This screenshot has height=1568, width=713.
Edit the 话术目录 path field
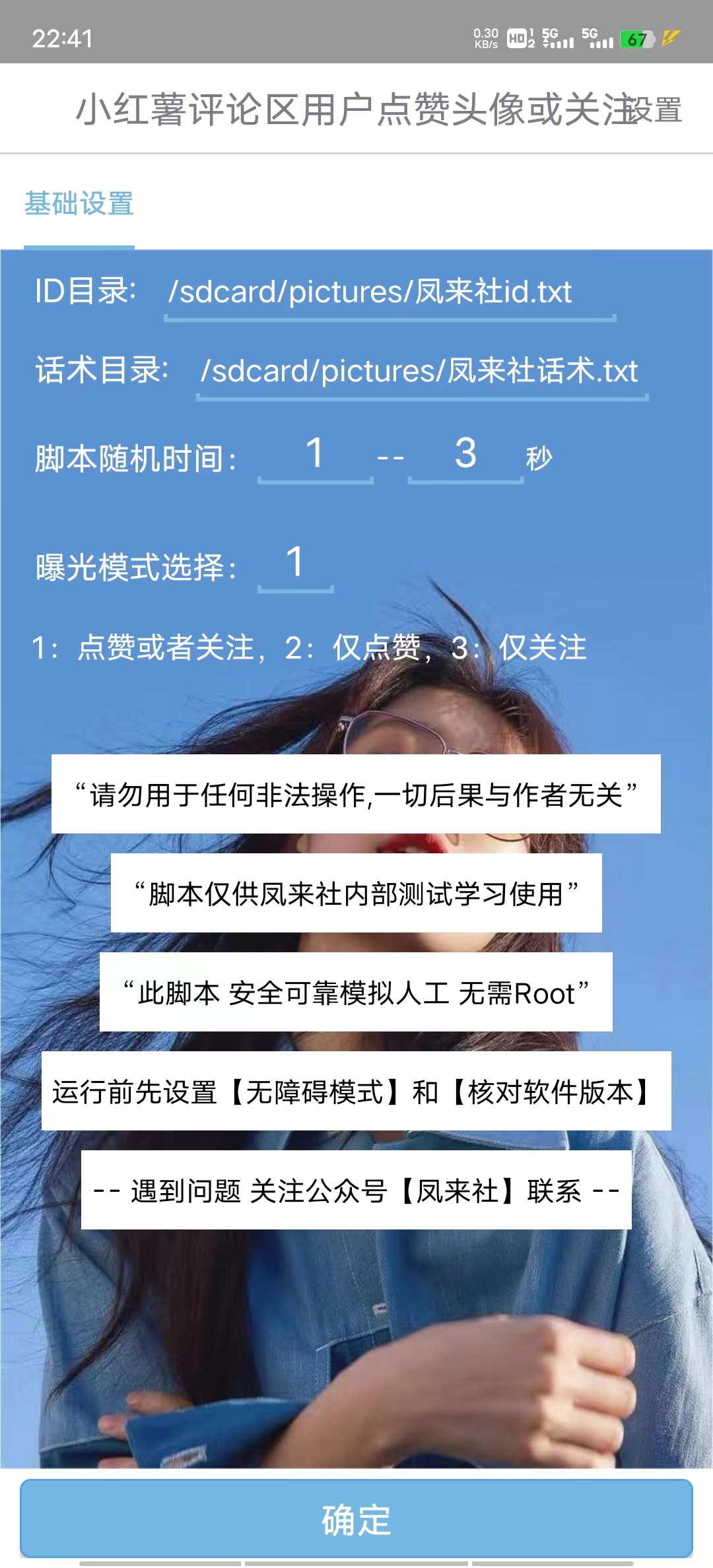[422, 371]
